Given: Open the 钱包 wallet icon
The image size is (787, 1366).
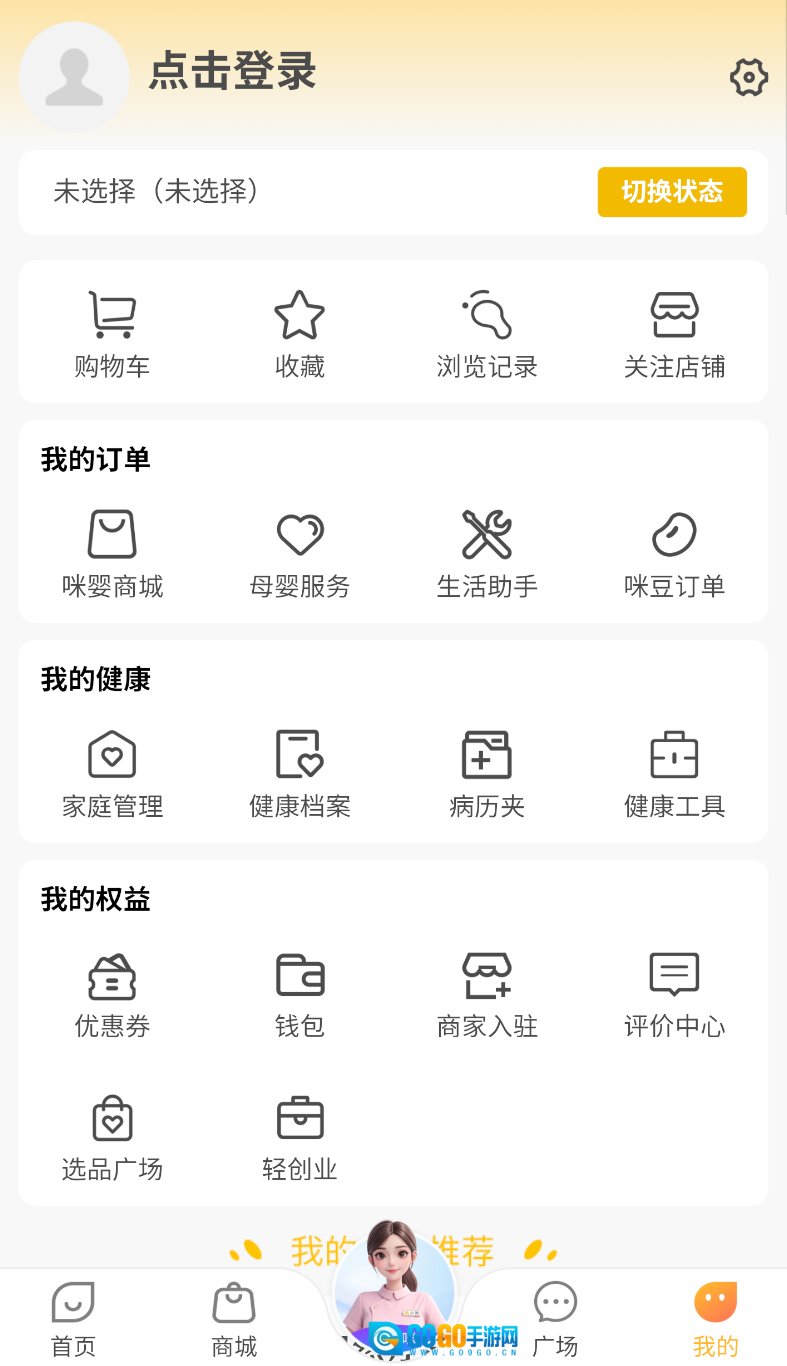Looking at the screenshot, I should (300, 990).
